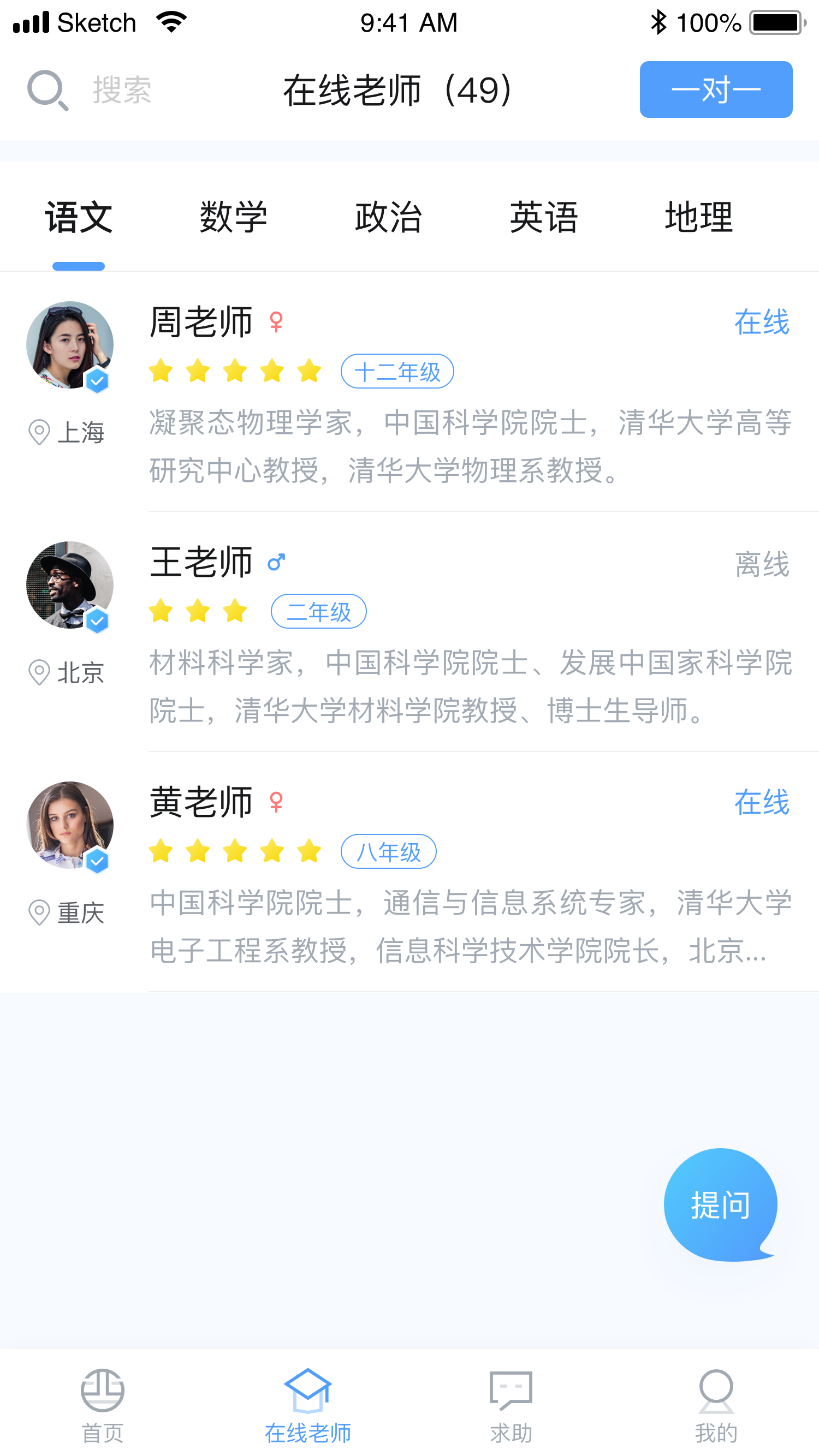
Task: Switch to the 数学 subject tab
Action: click(234, 217)
